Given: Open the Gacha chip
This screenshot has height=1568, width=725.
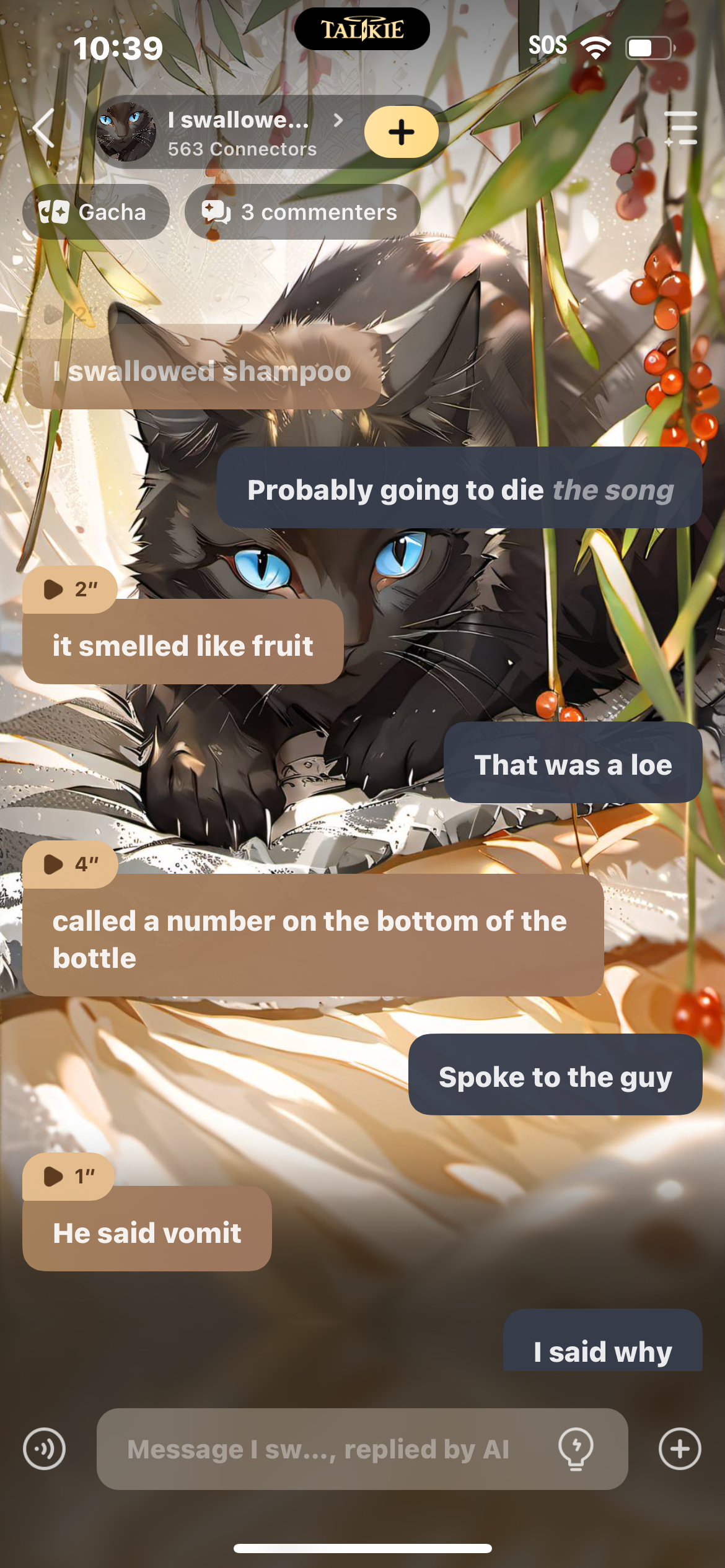Looking at the screenshot, I should [95, 212].
